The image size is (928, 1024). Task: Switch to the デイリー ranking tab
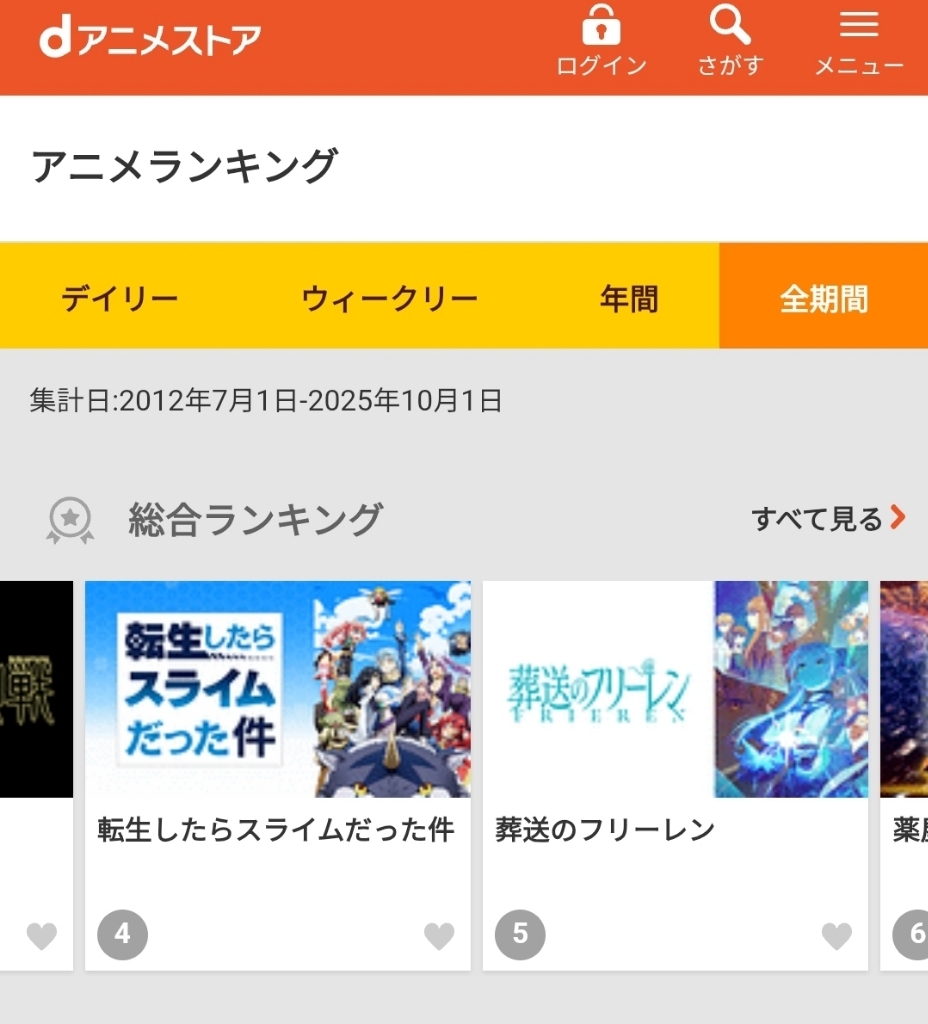120,298
